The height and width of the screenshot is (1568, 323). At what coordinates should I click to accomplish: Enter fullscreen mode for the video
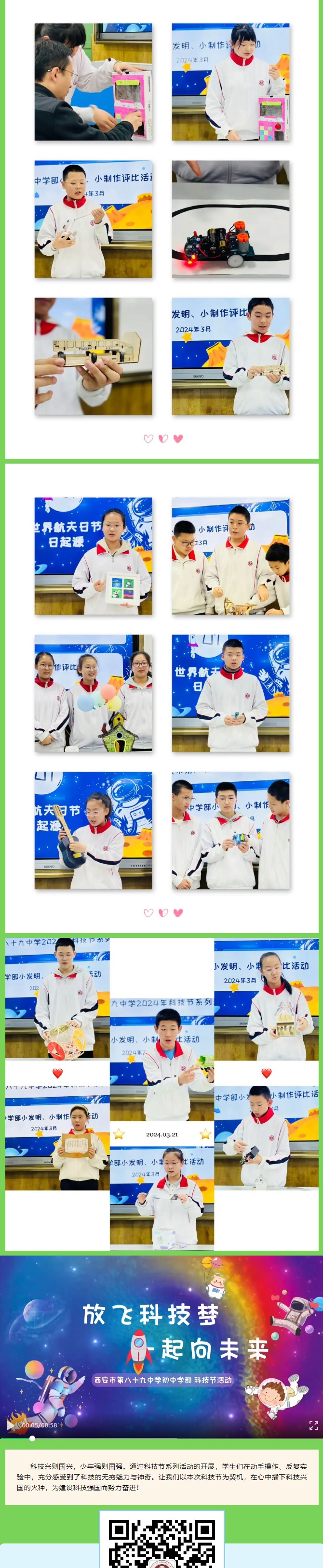[x=313, y=1425]
